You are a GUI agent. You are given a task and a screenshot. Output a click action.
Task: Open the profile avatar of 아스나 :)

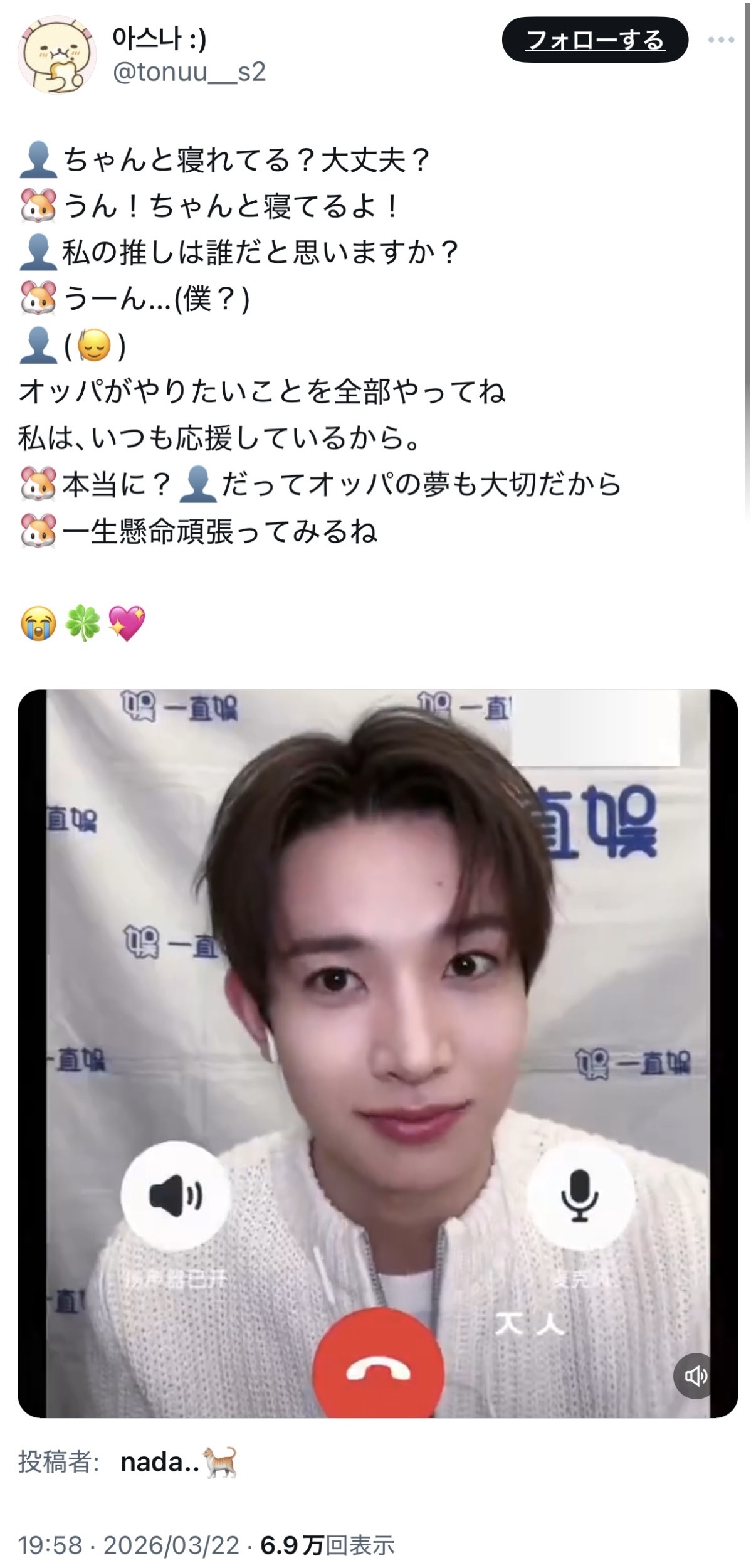pos(56,55)
